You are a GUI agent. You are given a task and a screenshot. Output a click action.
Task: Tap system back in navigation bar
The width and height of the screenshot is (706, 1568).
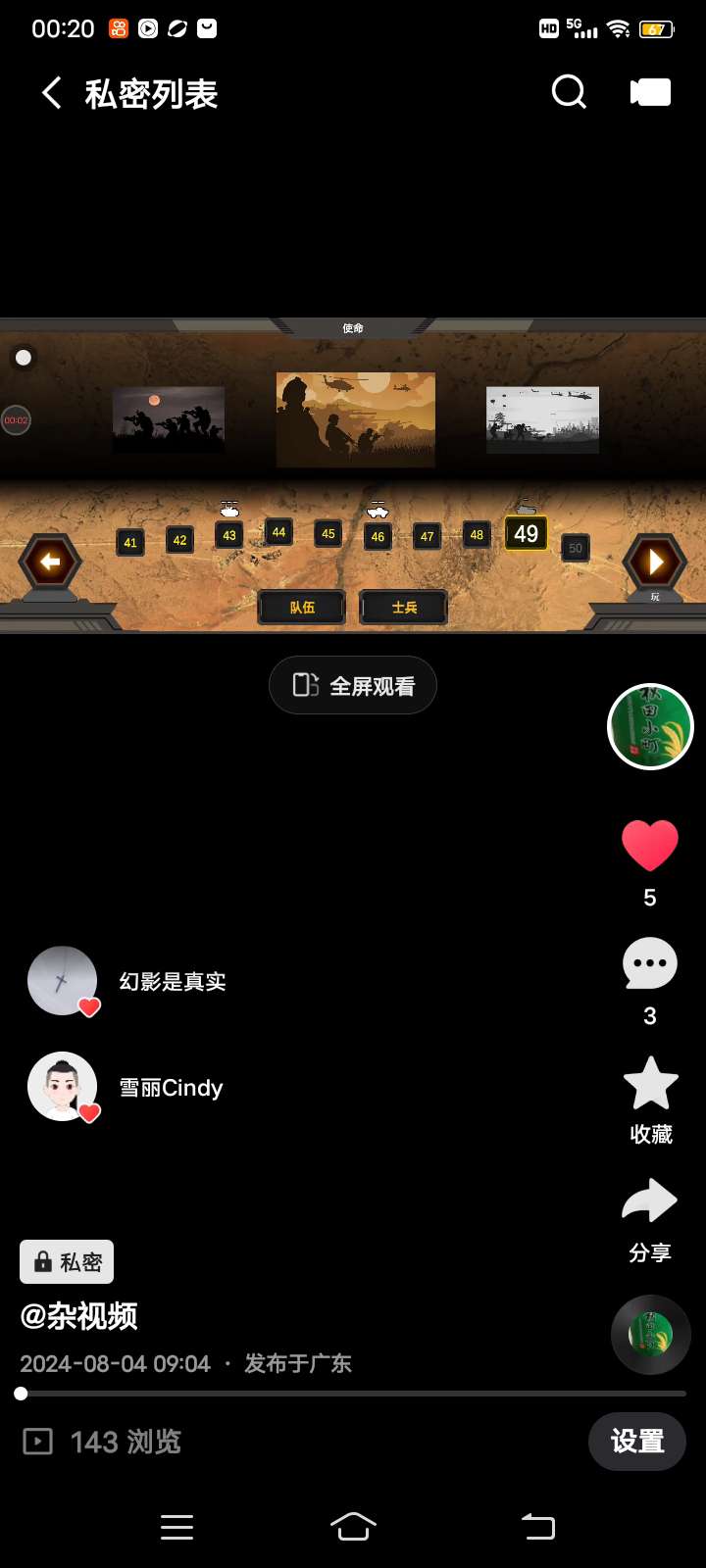coord(537,1526)
